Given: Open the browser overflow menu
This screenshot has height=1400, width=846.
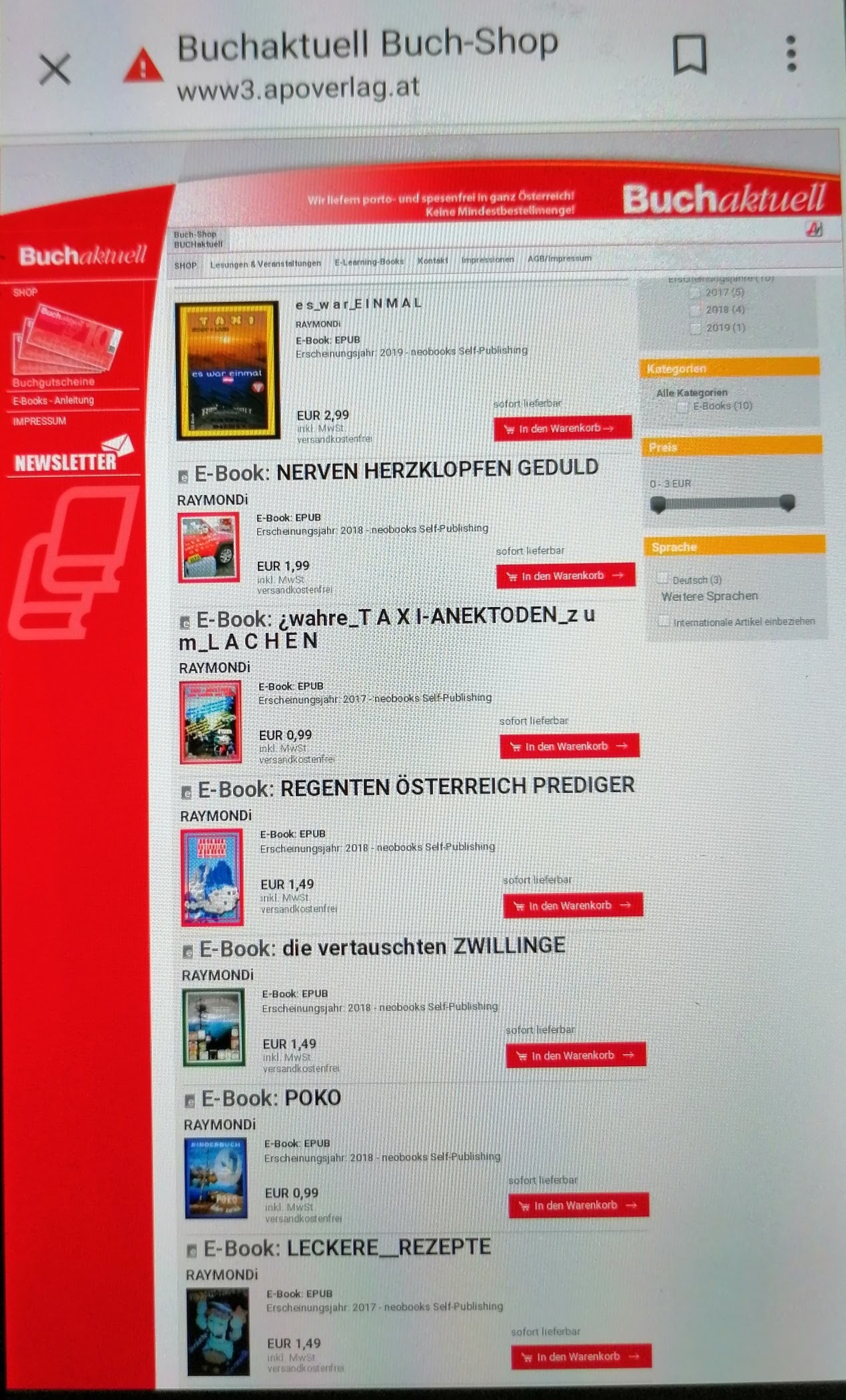Looking at the screenshot, I should [x=791, y=54].
